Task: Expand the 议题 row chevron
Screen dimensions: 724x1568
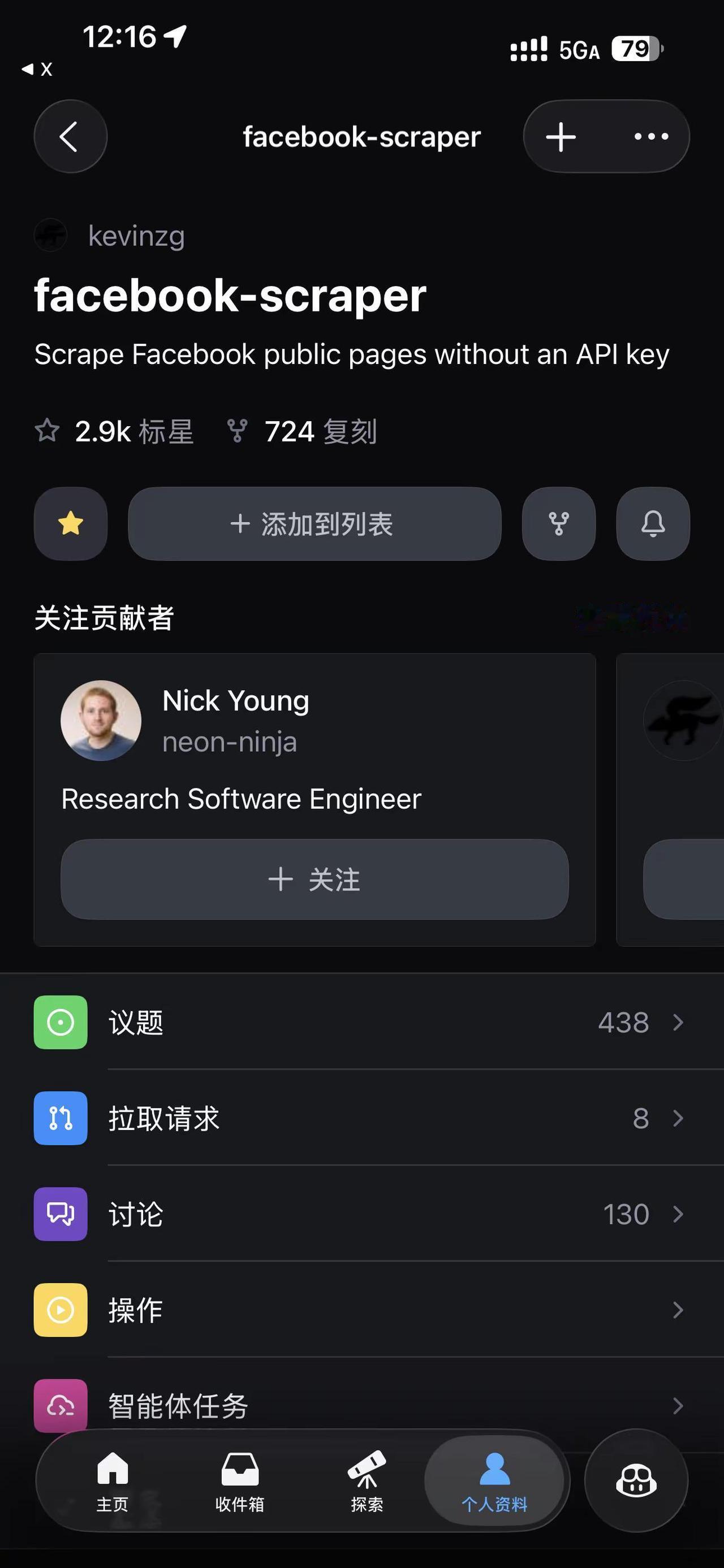Action: click(678, 1023)
